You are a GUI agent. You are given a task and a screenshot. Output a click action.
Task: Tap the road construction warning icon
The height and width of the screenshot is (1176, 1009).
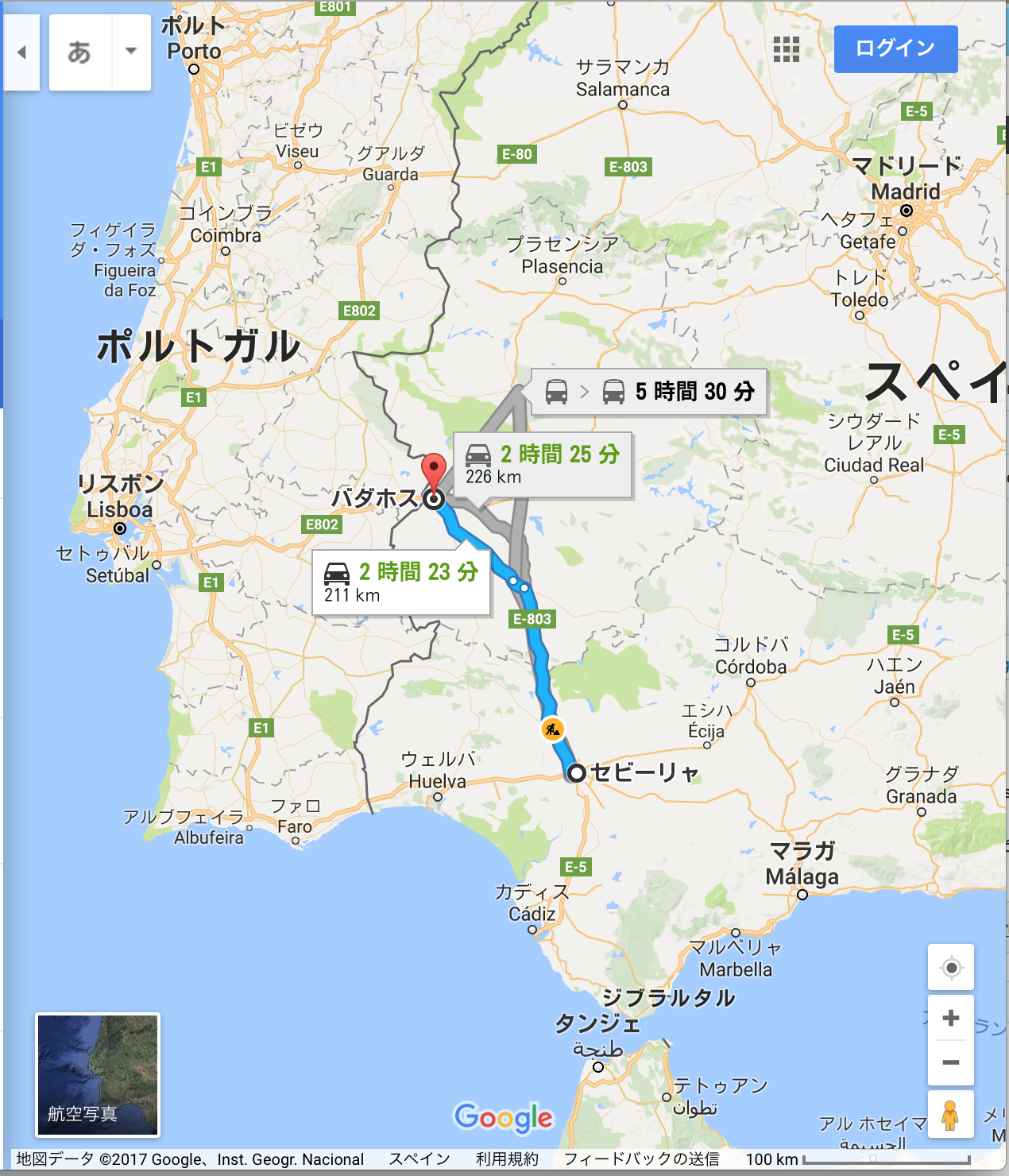[x=552, y=729]
